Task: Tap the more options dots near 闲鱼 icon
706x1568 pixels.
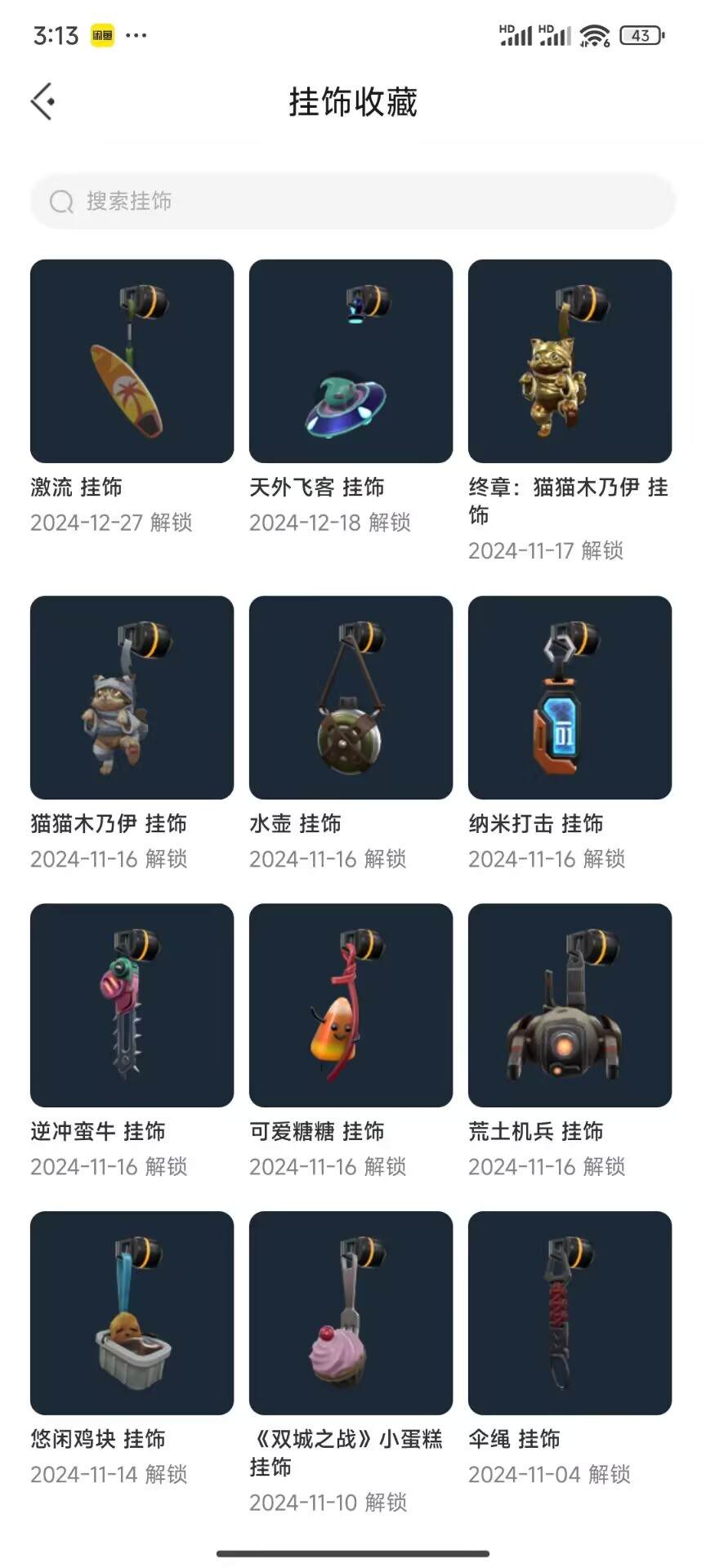Action: 136,34
